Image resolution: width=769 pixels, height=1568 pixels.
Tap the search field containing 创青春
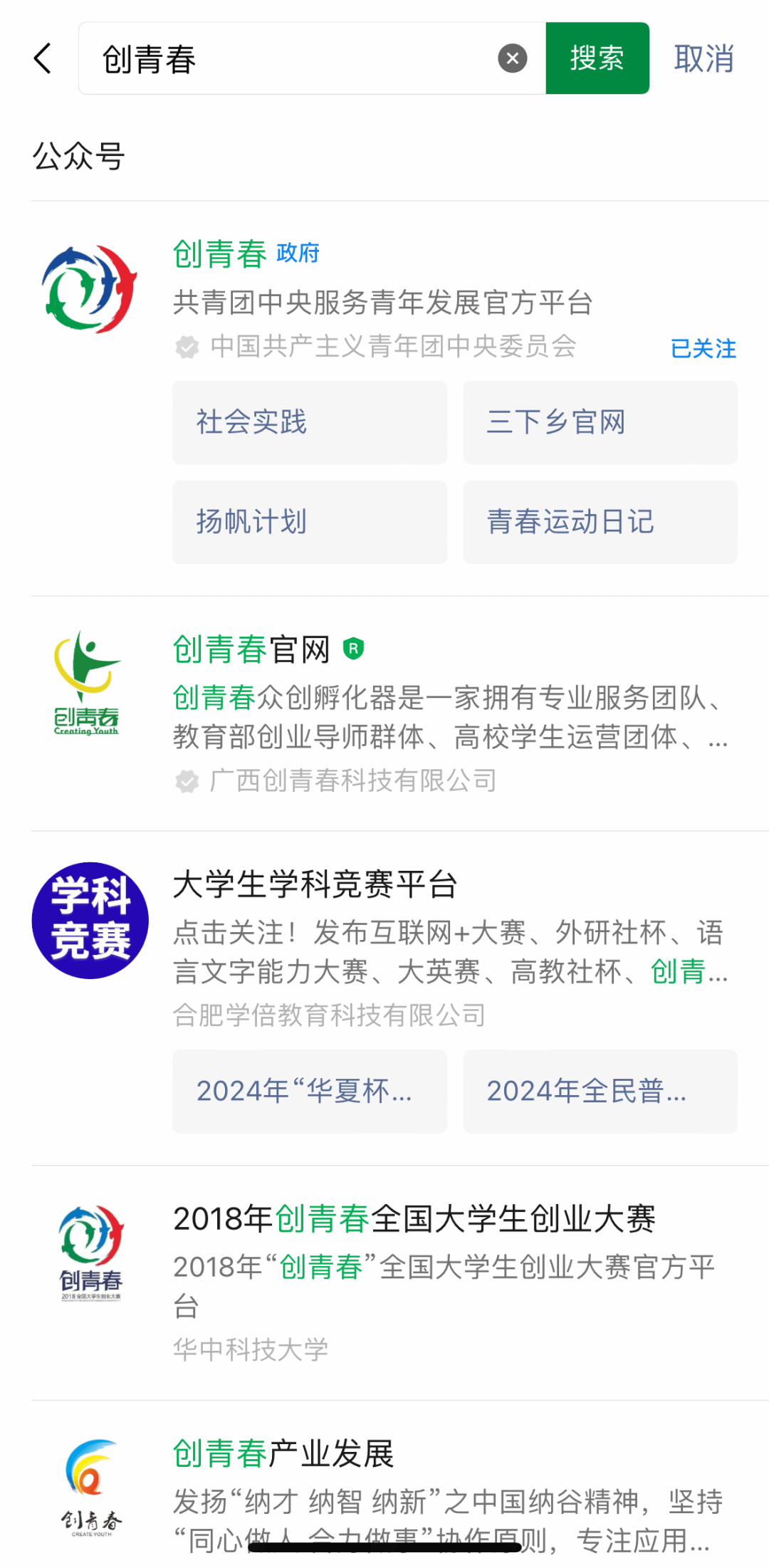tap(285, 58)
